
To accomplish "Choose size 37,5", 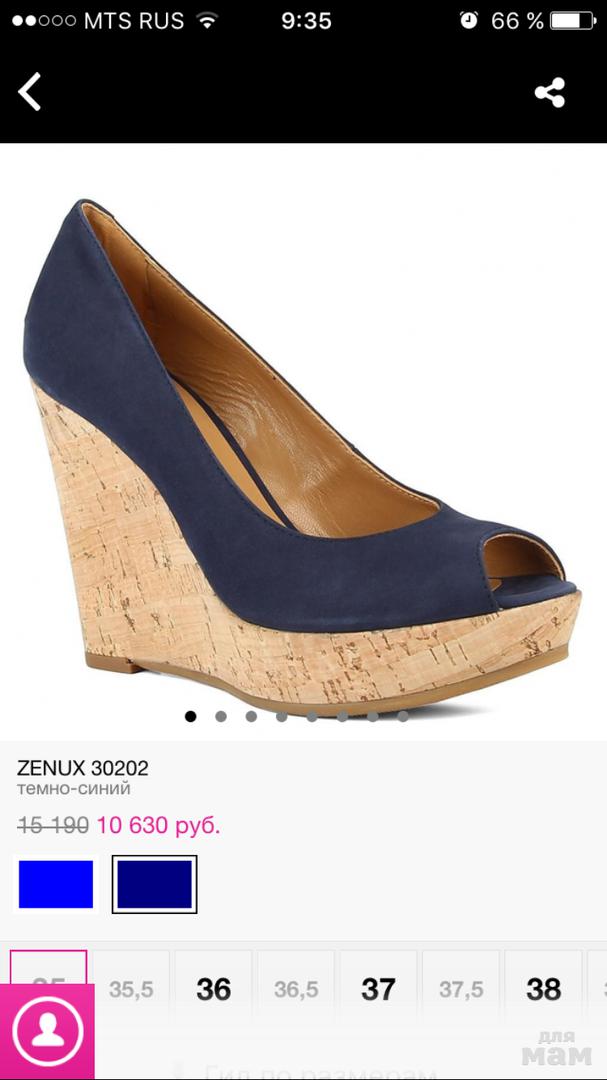I will [x=461, y=989].
